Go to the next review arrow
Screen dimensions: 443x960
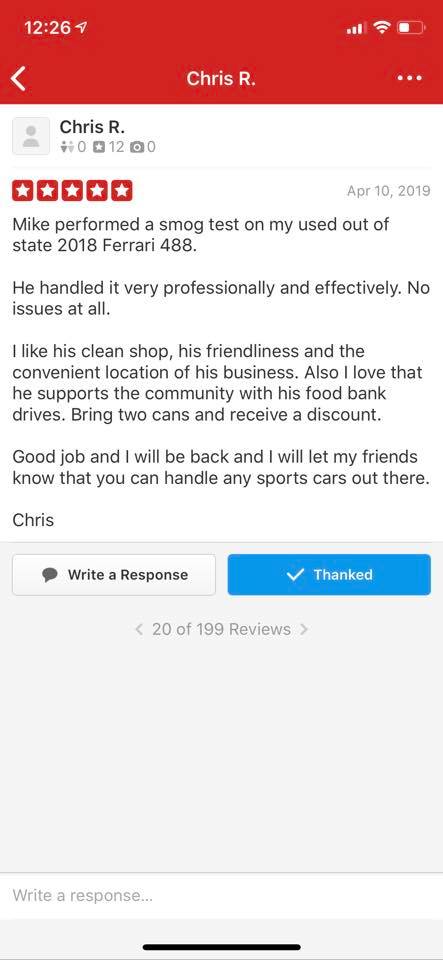coord(304,629)
